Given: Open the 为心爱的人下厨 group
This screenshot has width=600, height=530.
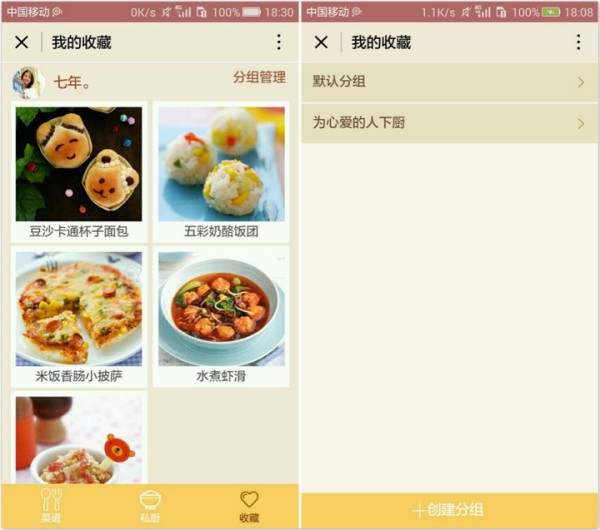Looking at the screenshot, I should point(449,123).
